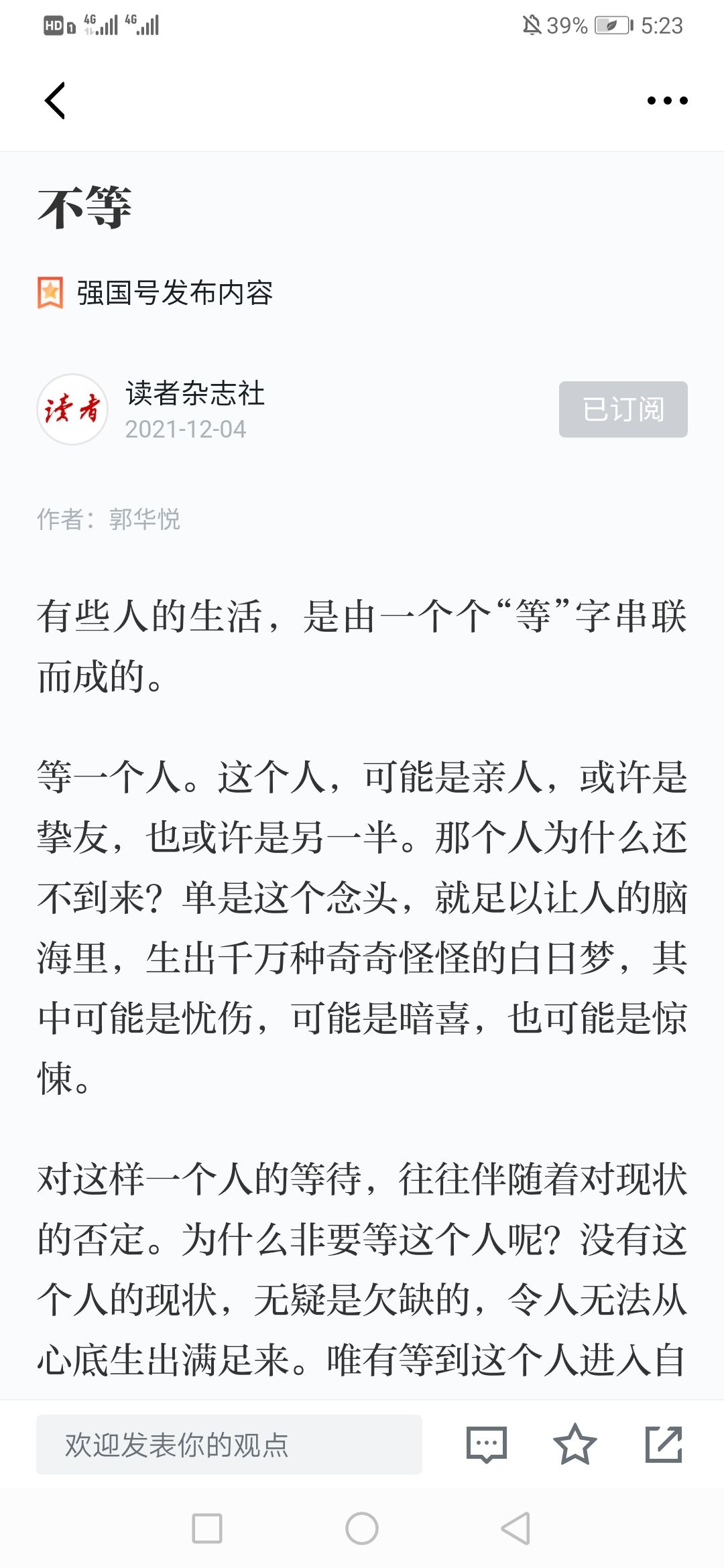
Task: Go back using the top-left arrow
Action: coord(55,101)
